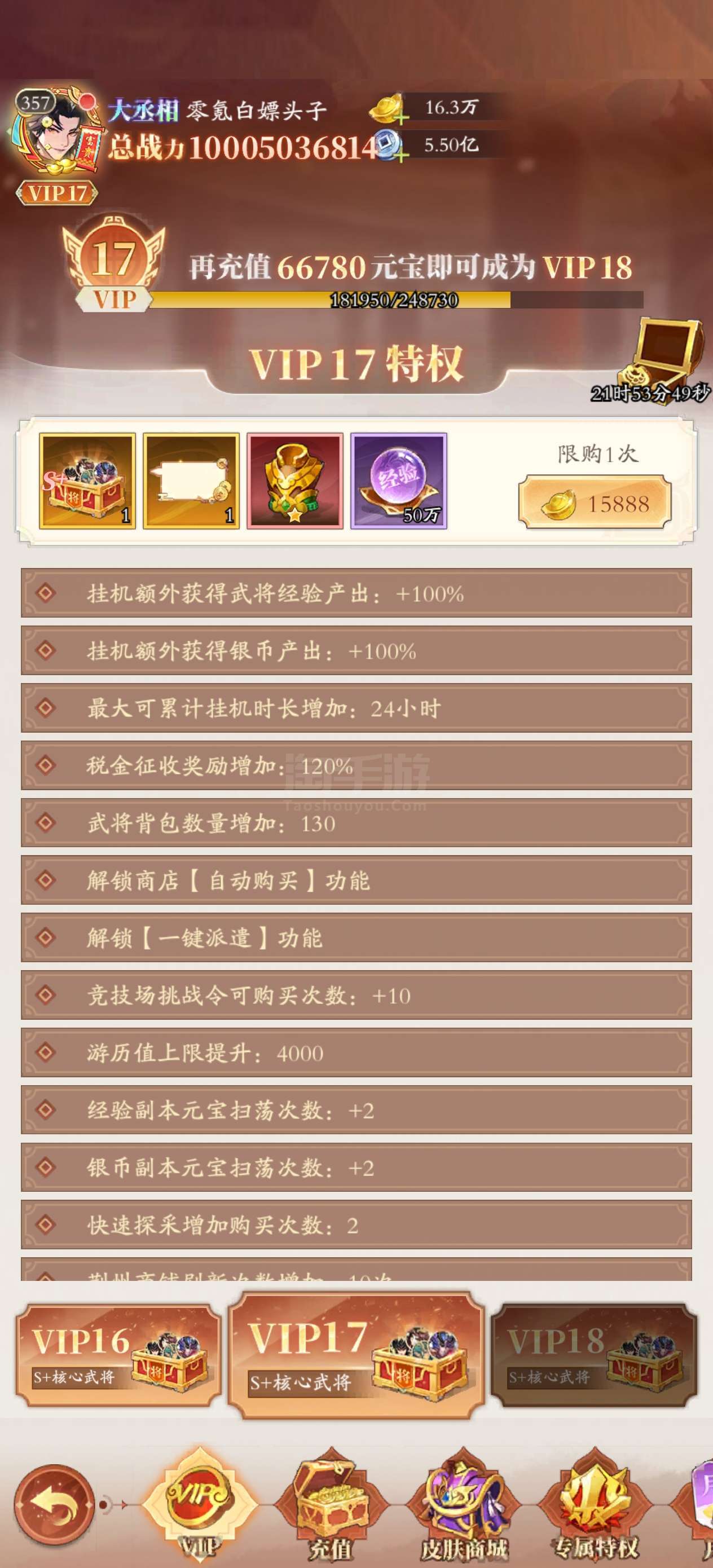Inspect the blank scroll reward item
Image resolution: width=713 pixels, height=1568 pixels.
click(191, 481)
